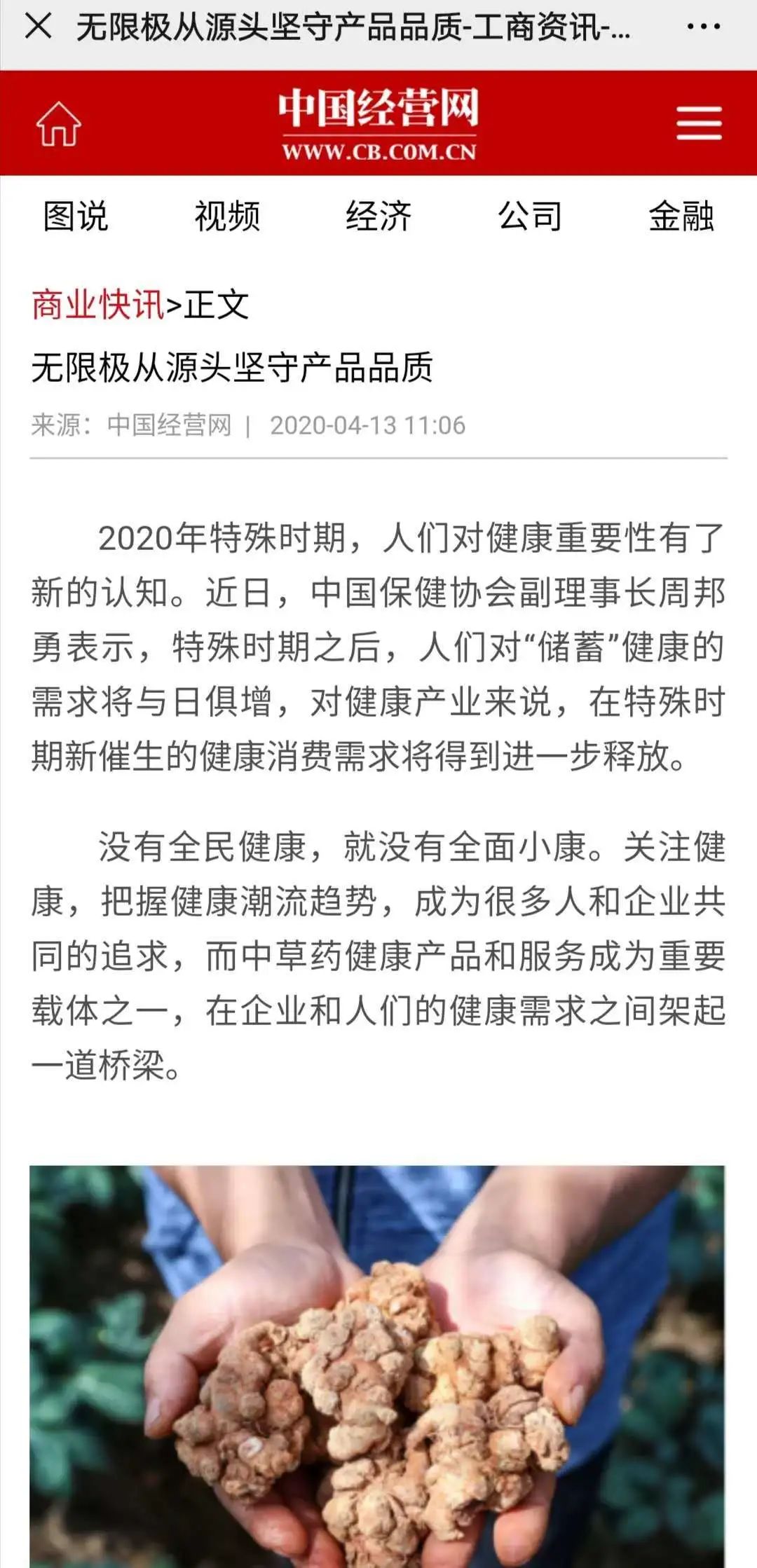Open the three-dot overflow menu

click(702, 27)
